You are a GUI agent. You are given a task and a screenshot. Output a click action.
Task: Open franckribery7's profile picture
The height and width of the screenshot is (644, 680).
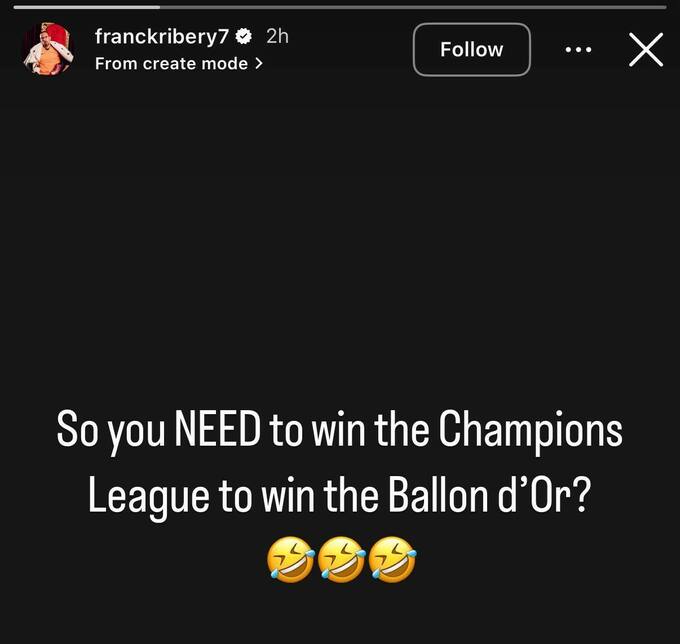coord(48,48)
